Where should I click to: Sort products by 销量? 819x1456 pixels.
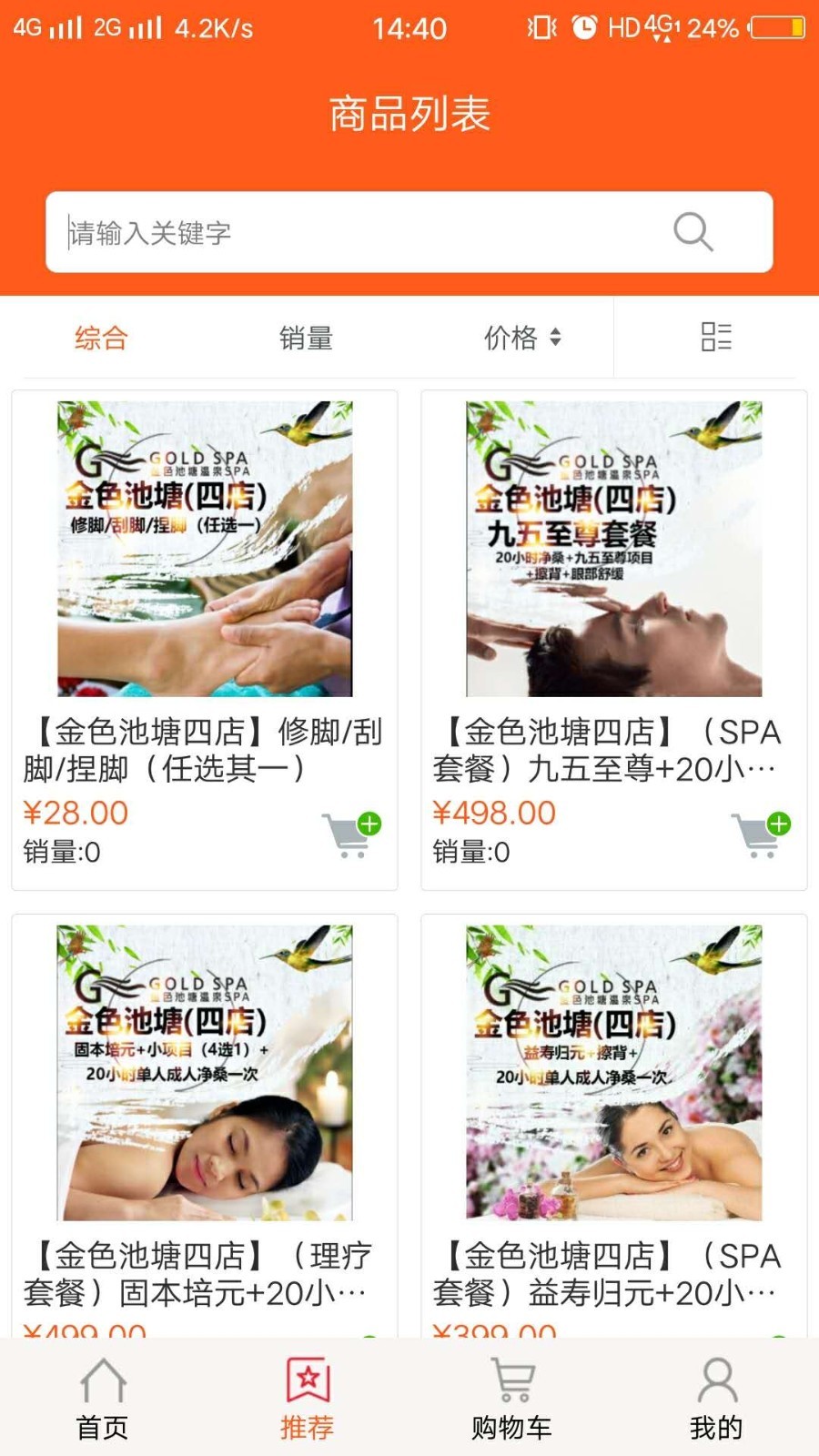[x=306, y=339]
